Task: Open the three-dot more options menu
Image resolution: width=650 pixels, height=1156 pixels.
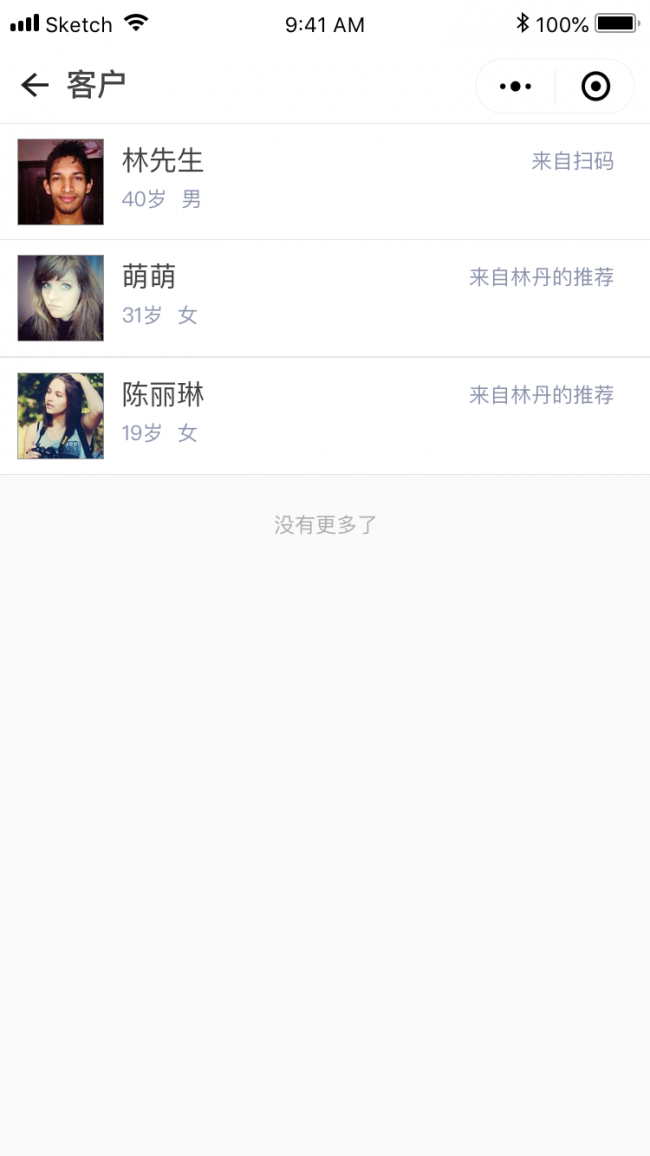Action: click(x=515, y=87)
